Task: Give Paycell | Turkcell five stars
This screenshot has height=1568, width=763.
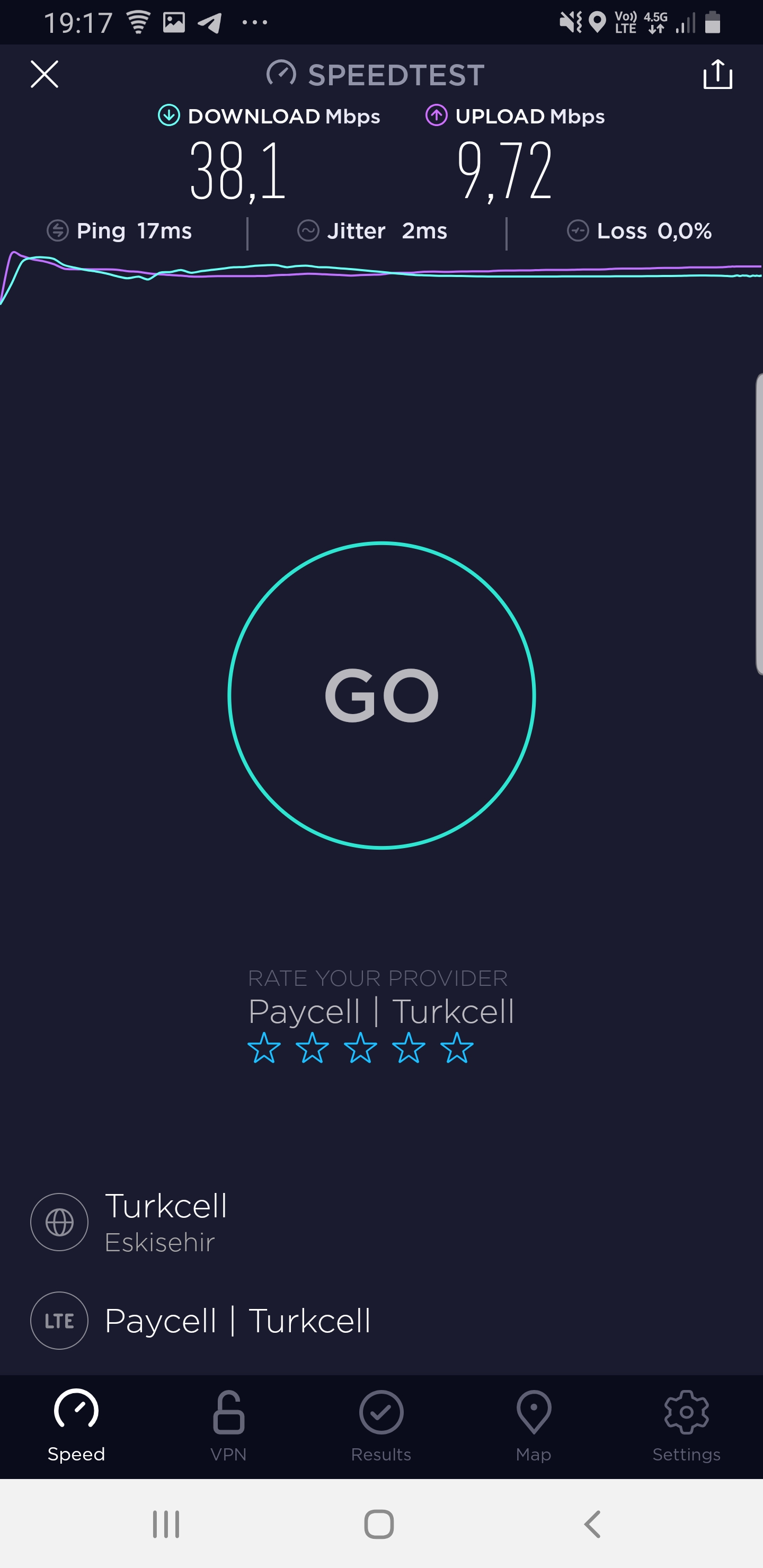Action: (457, 1048)
